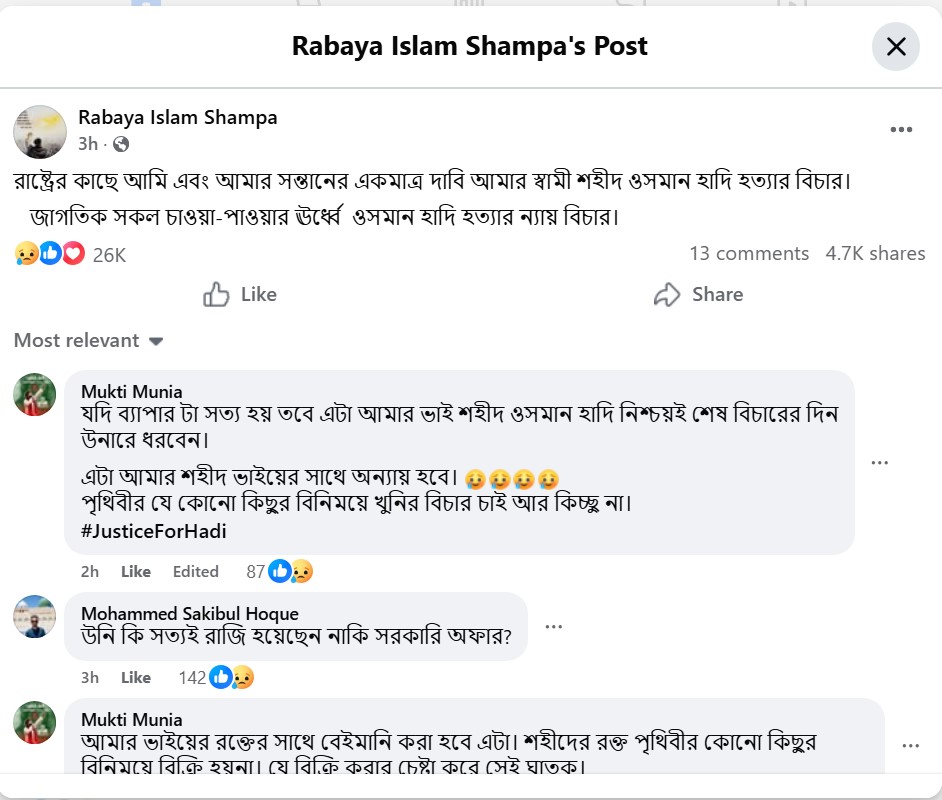Open Rabaya Islam Shampa's profile name
This screenshot has height=800, width=942.
(x=178, y=117)
